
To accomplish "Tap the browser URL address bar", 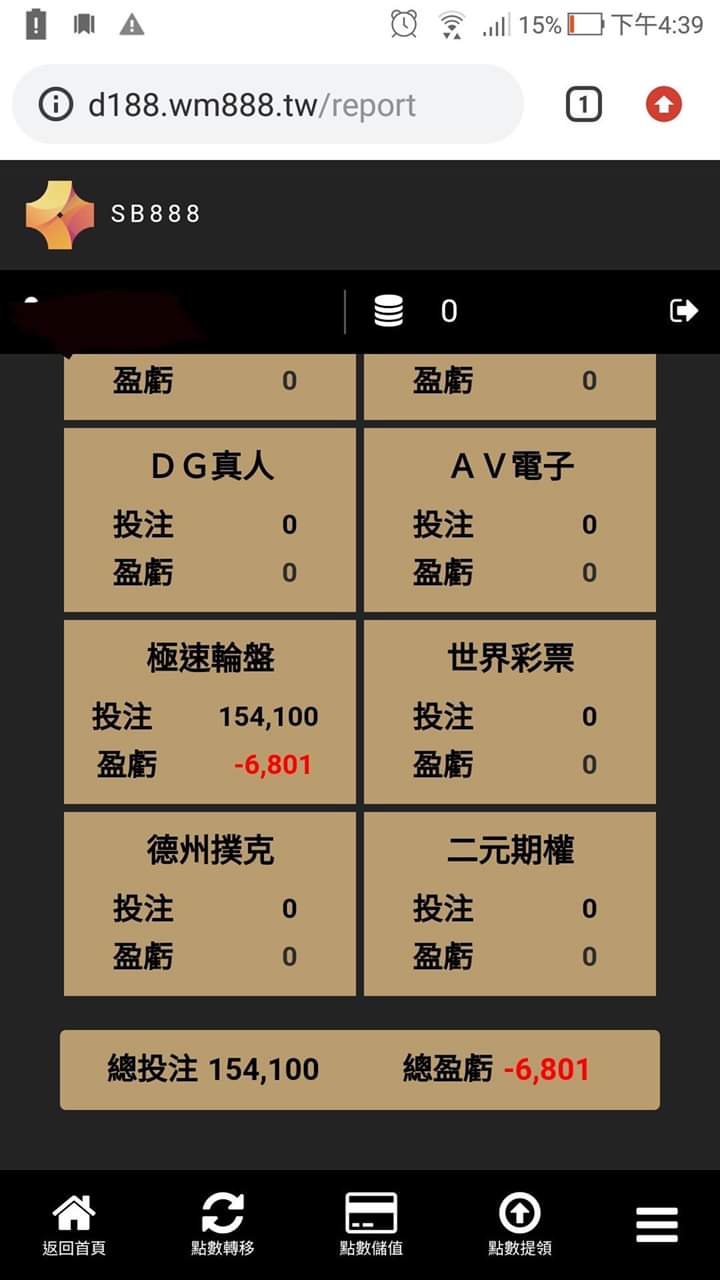I will tap(270, 105).
